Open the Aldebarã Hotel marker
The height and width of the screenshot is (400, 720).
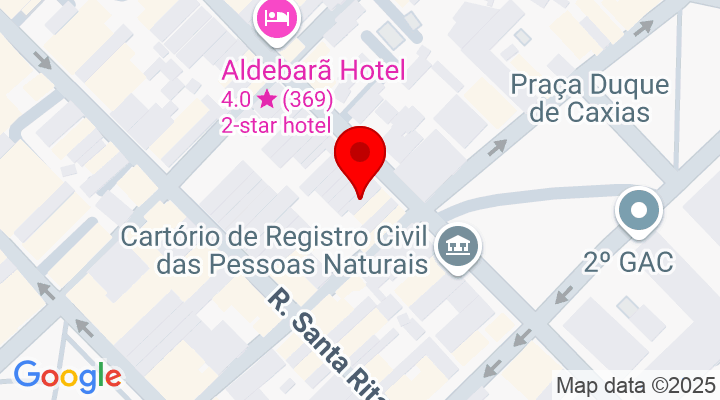[x=277, y=19]
